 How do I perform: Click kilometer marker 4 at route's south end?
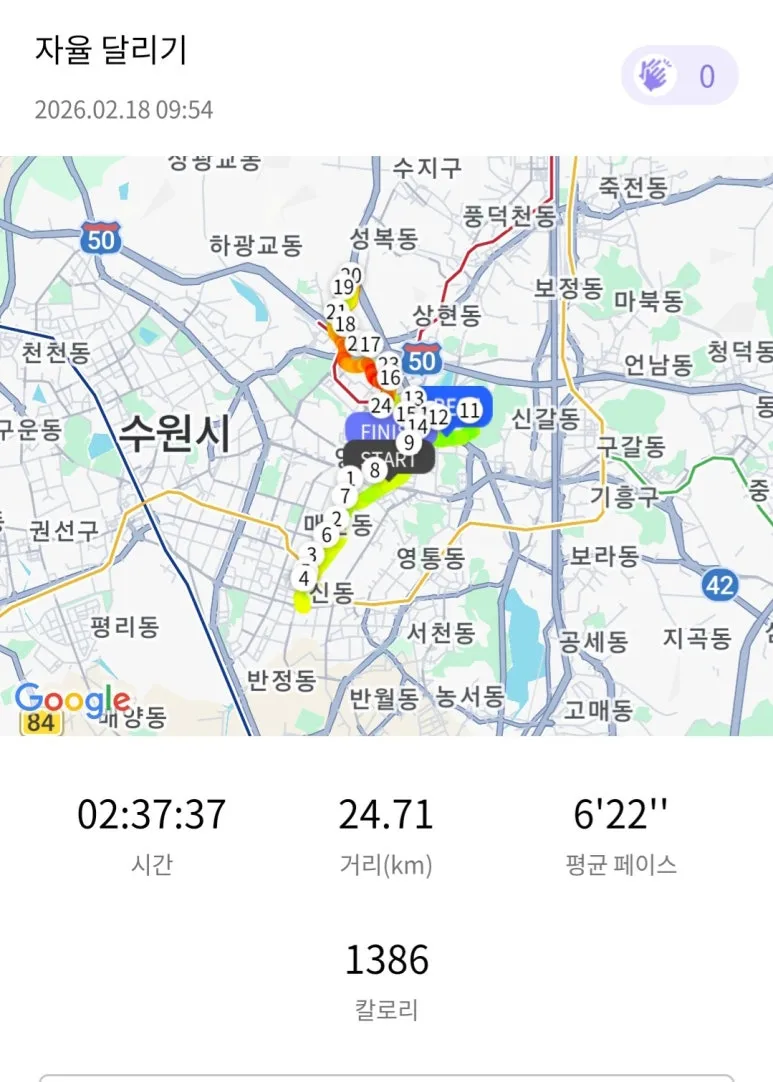(x=304, y=578)
